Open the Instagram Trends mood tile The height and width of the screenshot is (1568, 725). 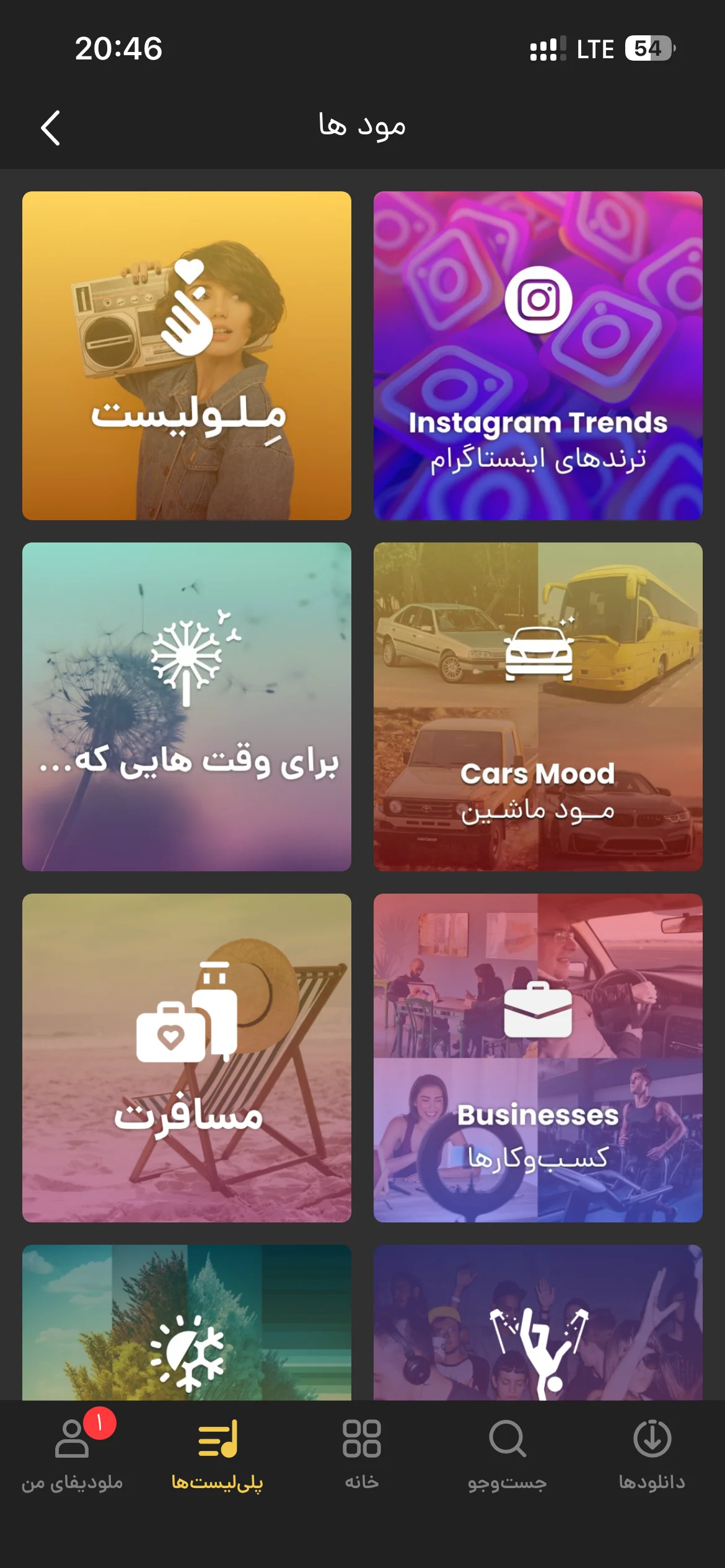tap(538, 355)
